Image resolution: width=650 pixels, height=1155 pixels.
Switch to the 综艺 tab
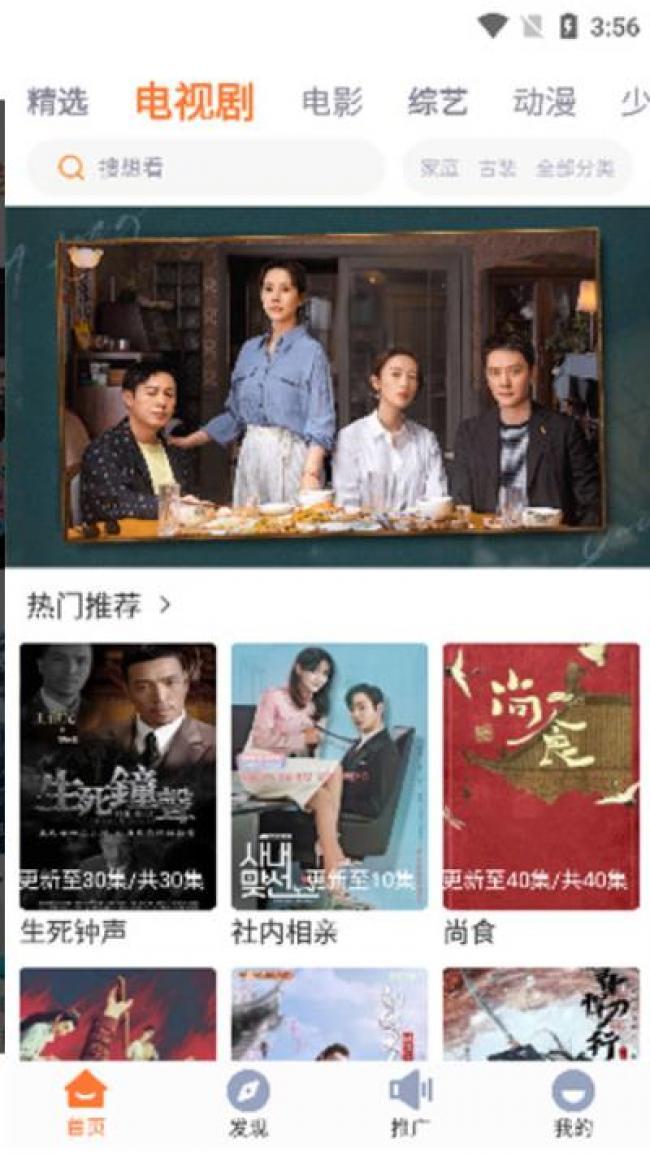pos(438,102)
